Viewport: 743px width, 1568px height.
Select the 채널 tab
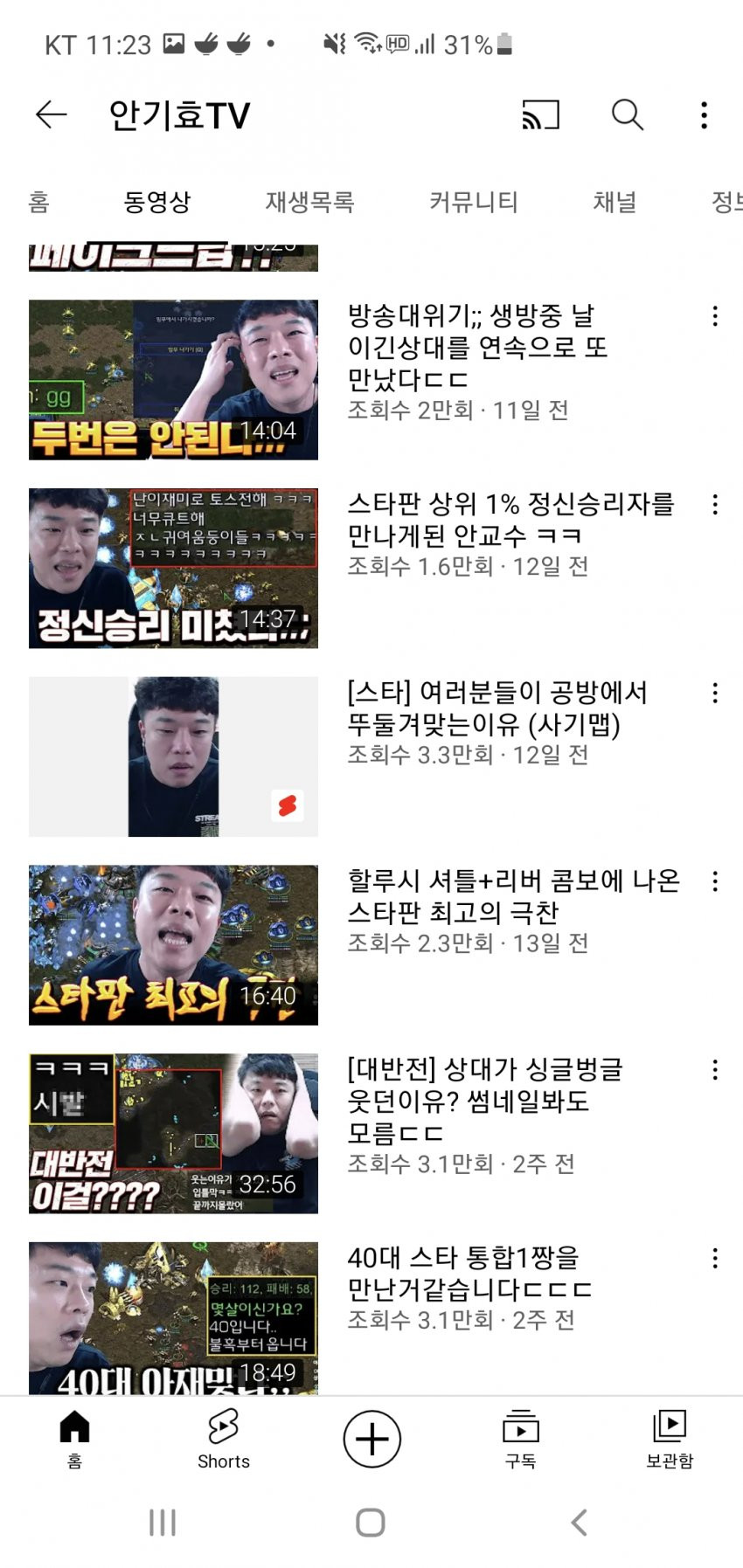[x=615, y=202]
